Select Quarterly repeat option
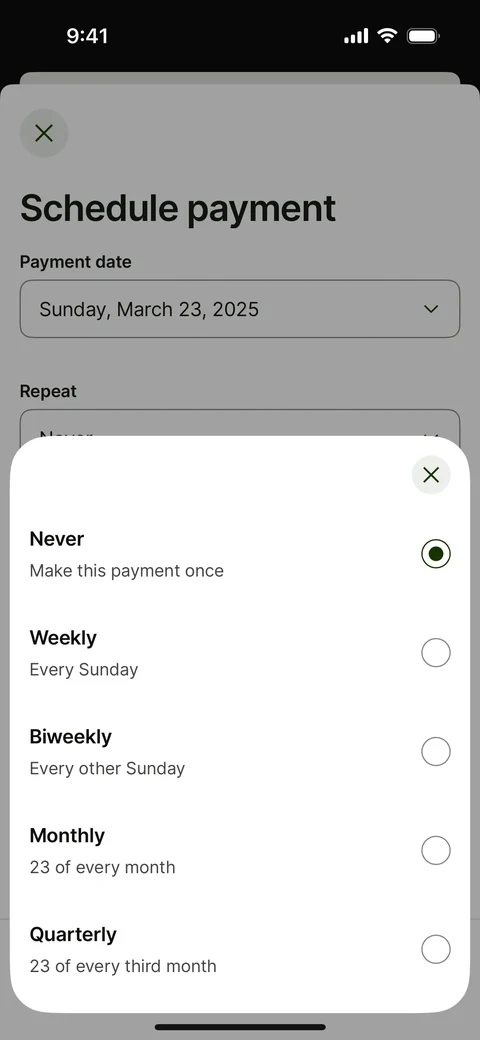Image resolution: width=480 pixels, height=1040 pixels. tap(239, 949)
